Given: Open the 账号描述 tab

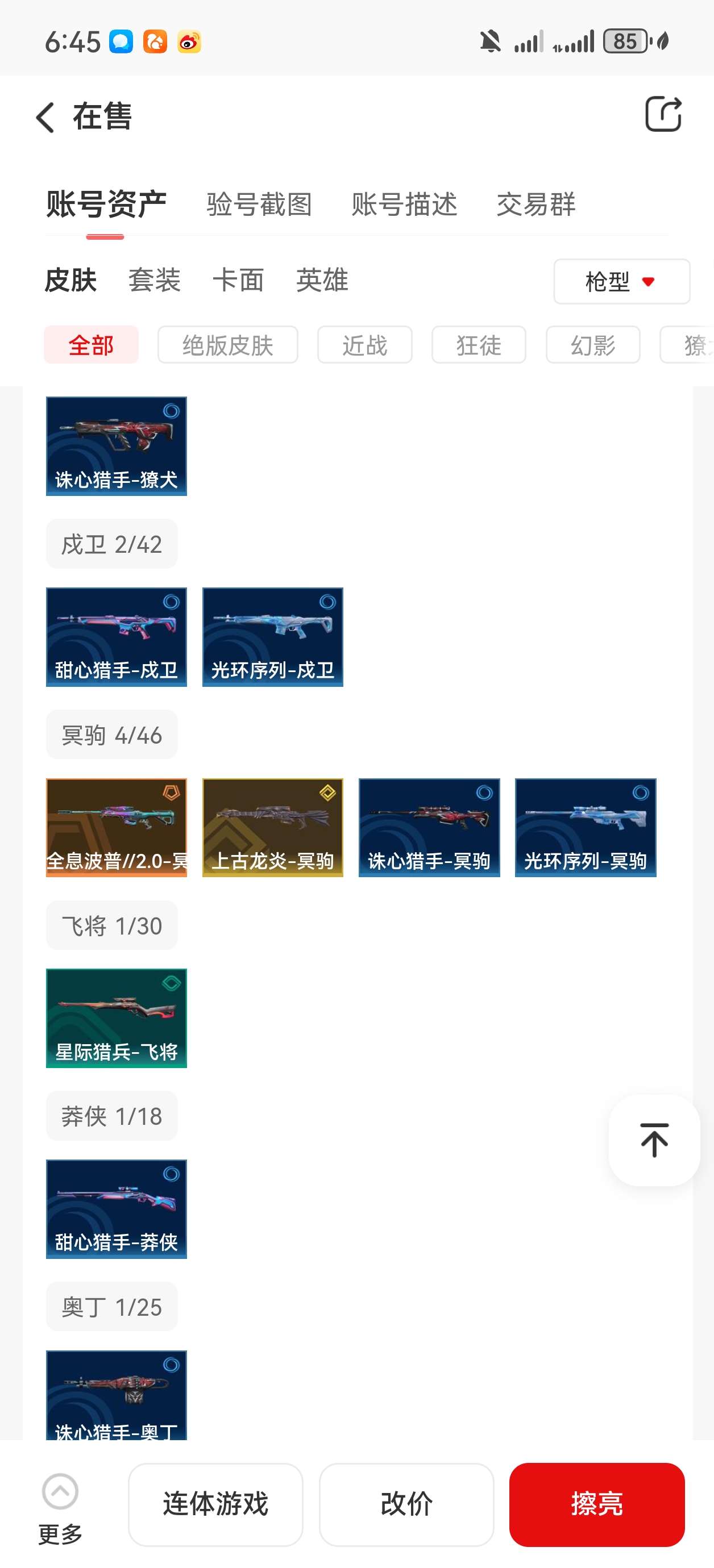Looking at the screenshot, I should click(404, 204).
